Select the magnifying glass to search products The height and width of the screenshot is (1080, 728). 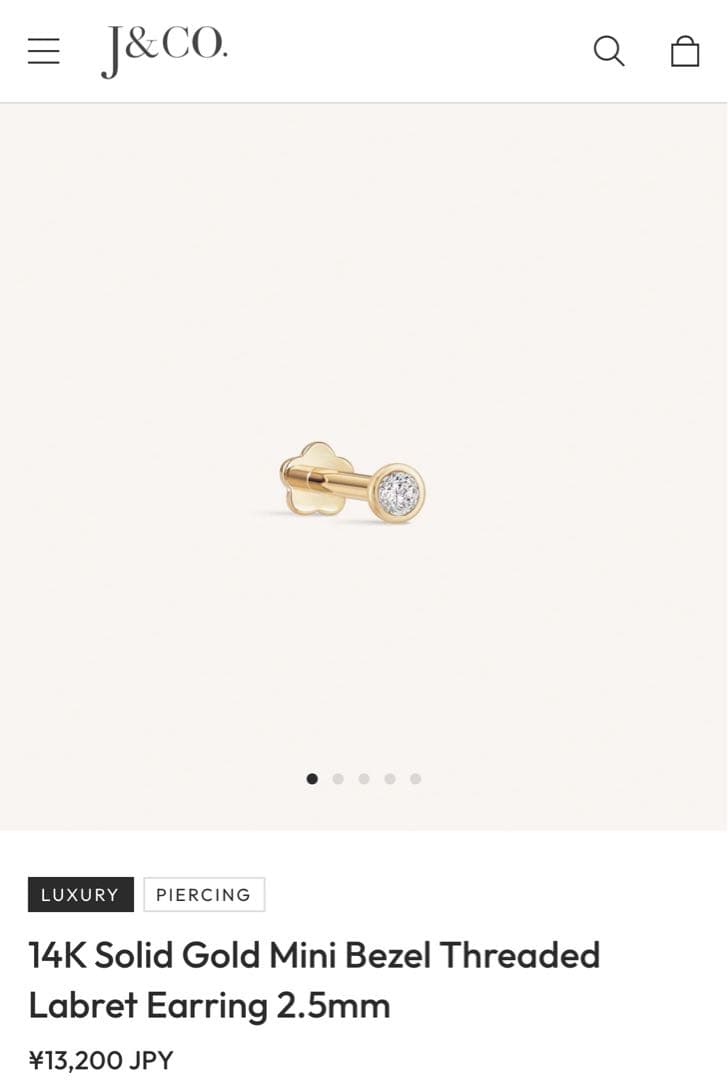pos(609,50)
